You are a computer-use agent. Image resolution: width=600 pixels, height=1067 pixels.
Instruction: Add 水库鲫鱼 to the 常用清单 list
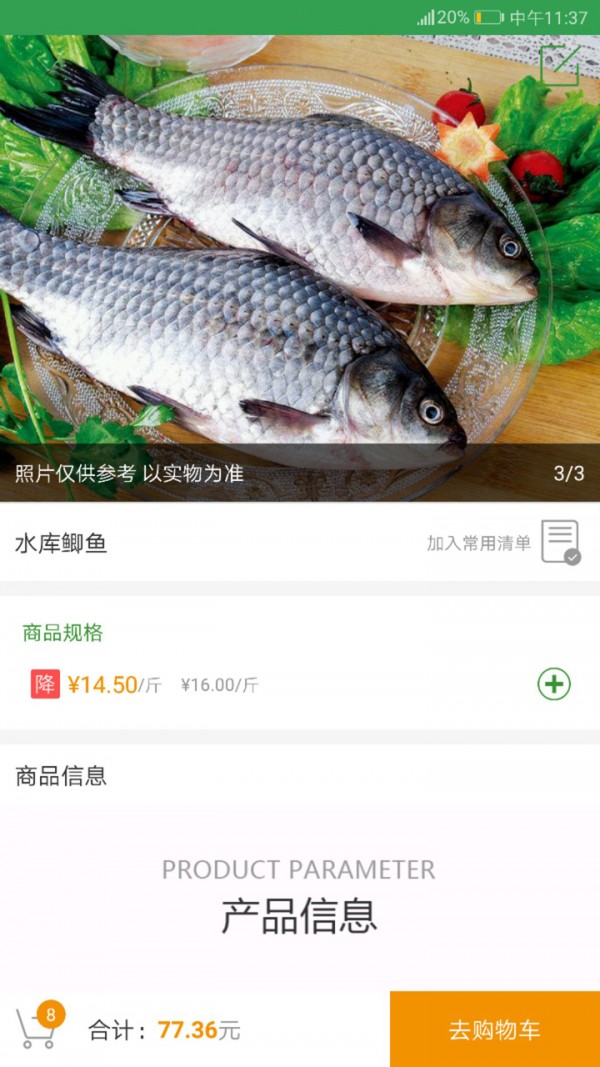559,542
